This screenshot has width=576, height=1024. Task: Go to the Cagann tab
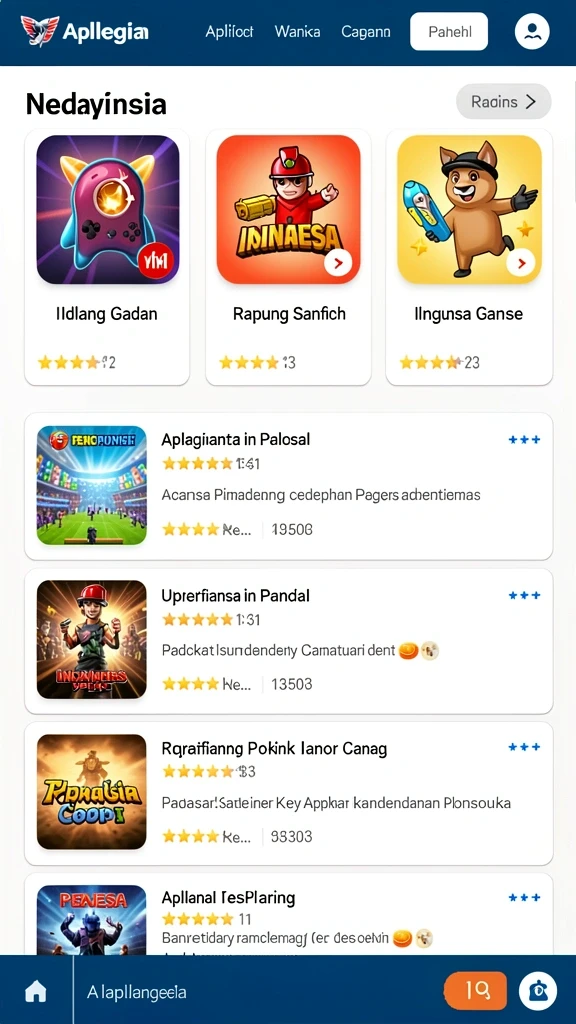[x=366, y=31]
